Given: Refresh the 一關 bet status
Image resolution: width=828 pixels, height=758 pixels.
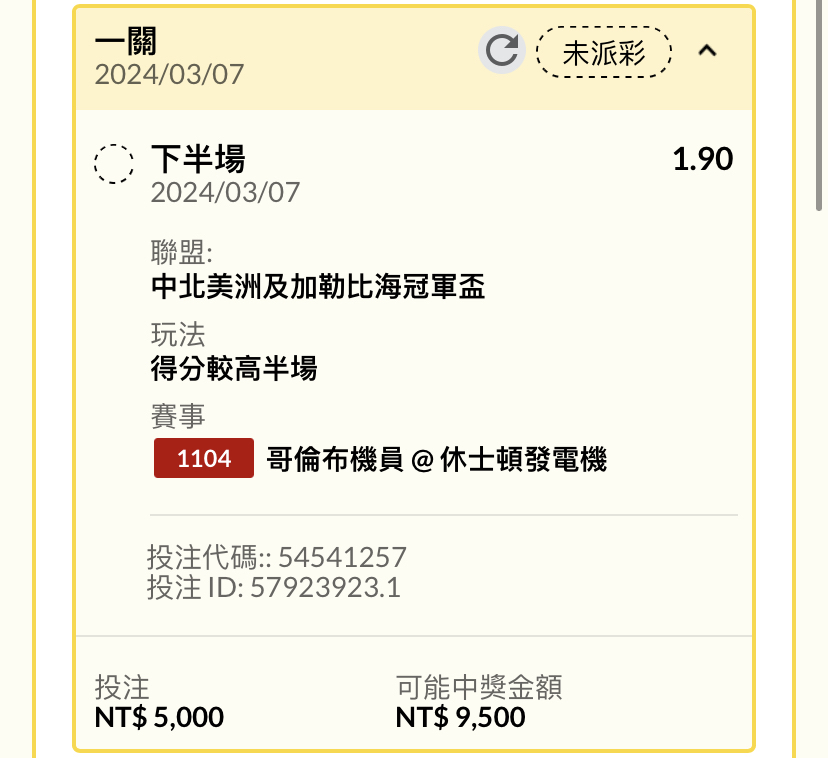Looking at the screenshot, I should pos(501,51).
